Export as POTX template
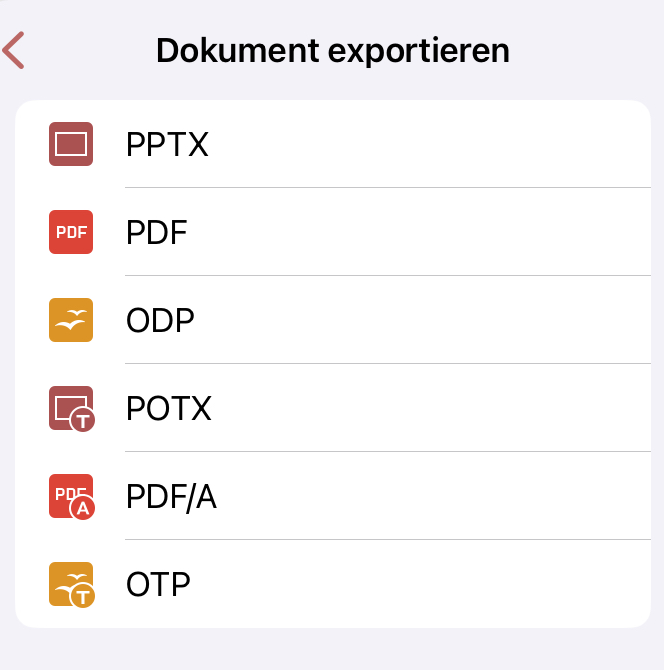This screenshot has width=664, height=670. coord(169,409)
